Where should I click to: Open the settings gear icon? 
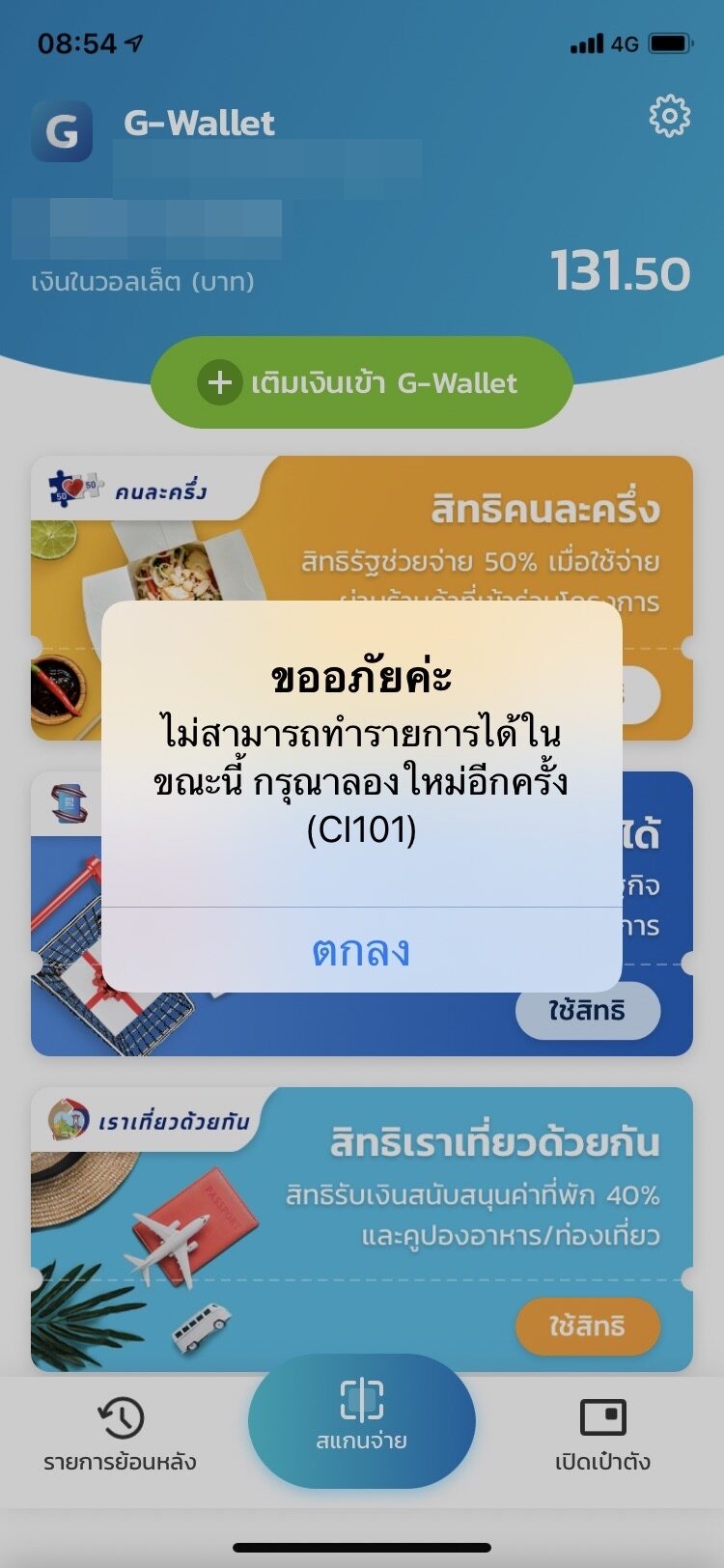(x=669, y=117)
